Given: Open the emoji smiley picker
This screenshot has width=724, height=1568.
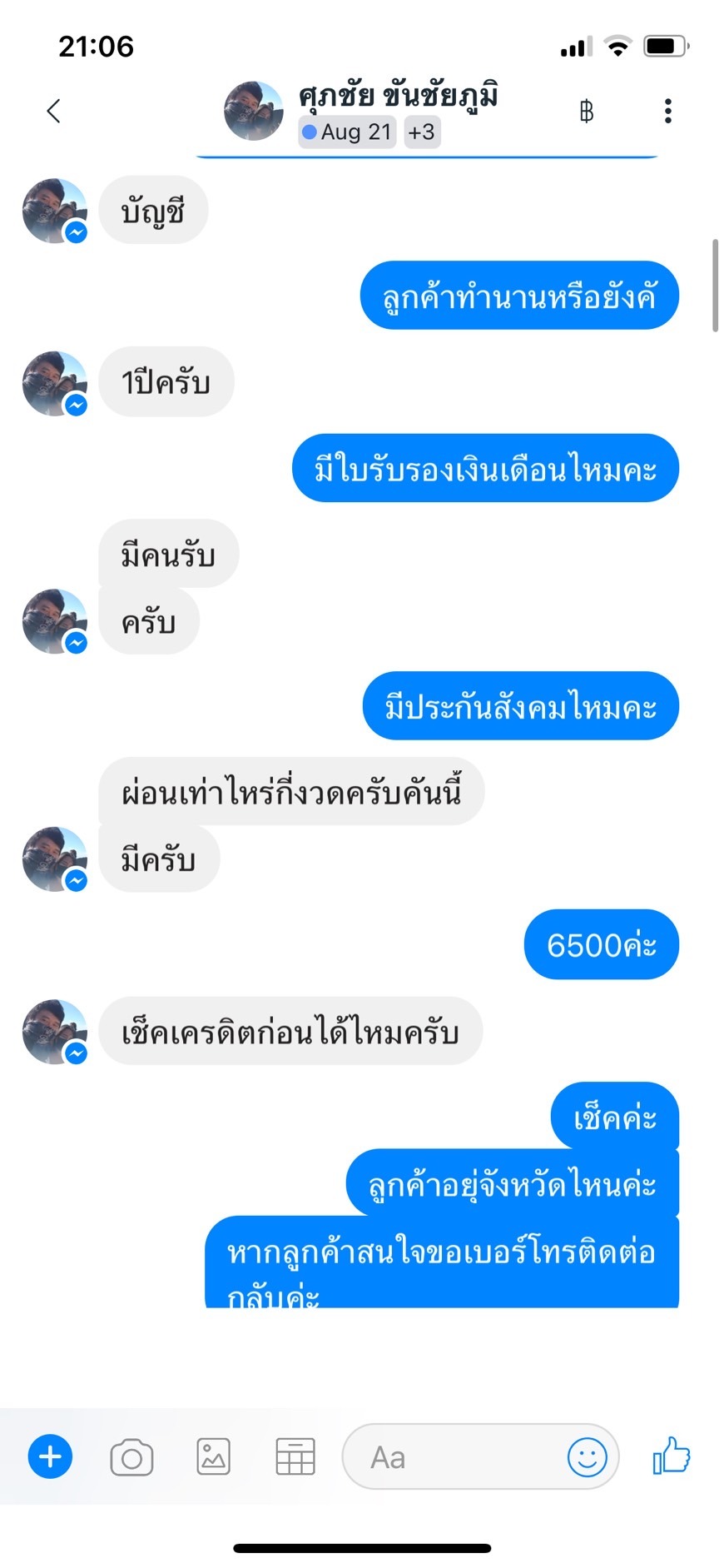Looking at the screenshot, I should coord(587,1456).
